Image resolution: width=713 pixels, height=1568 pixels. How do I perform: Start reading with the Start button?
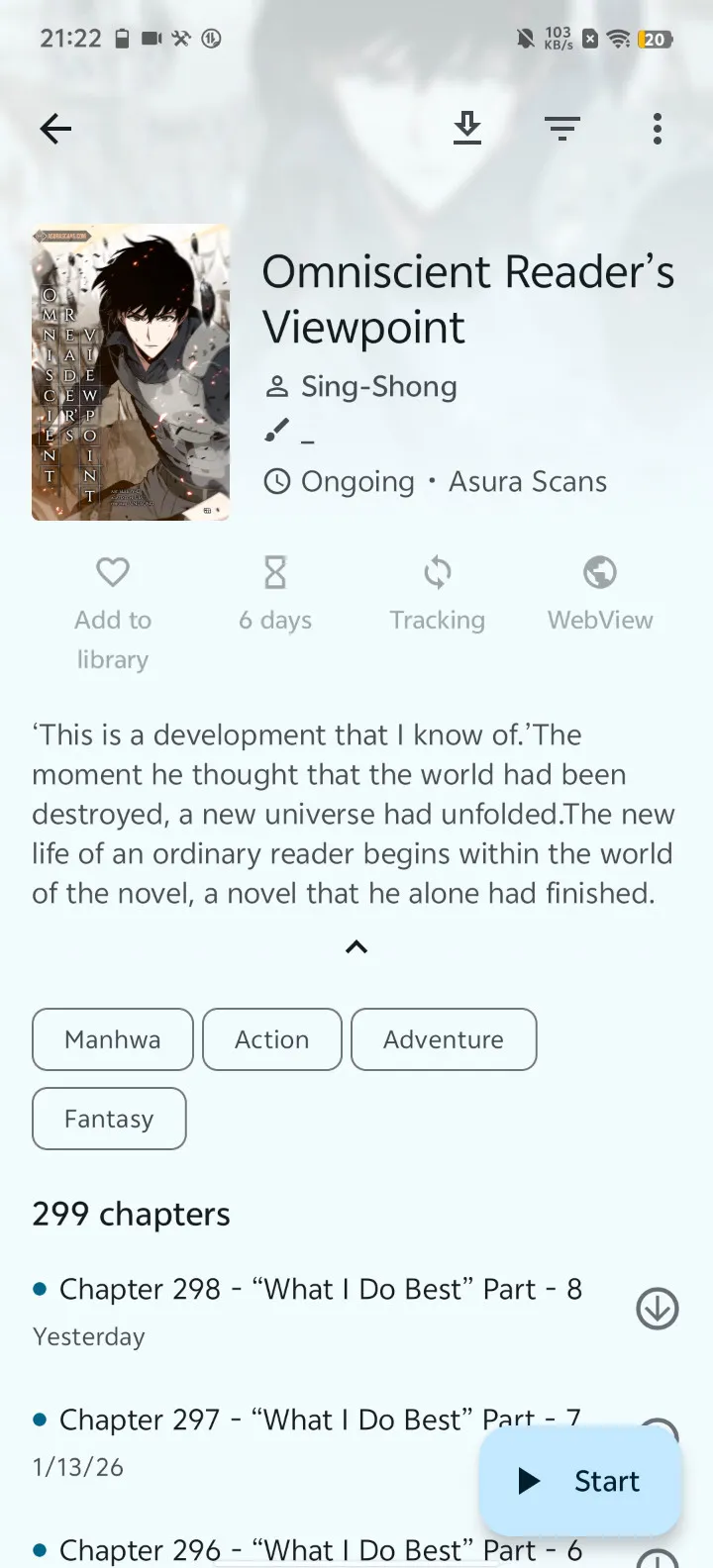point(580,1481)
